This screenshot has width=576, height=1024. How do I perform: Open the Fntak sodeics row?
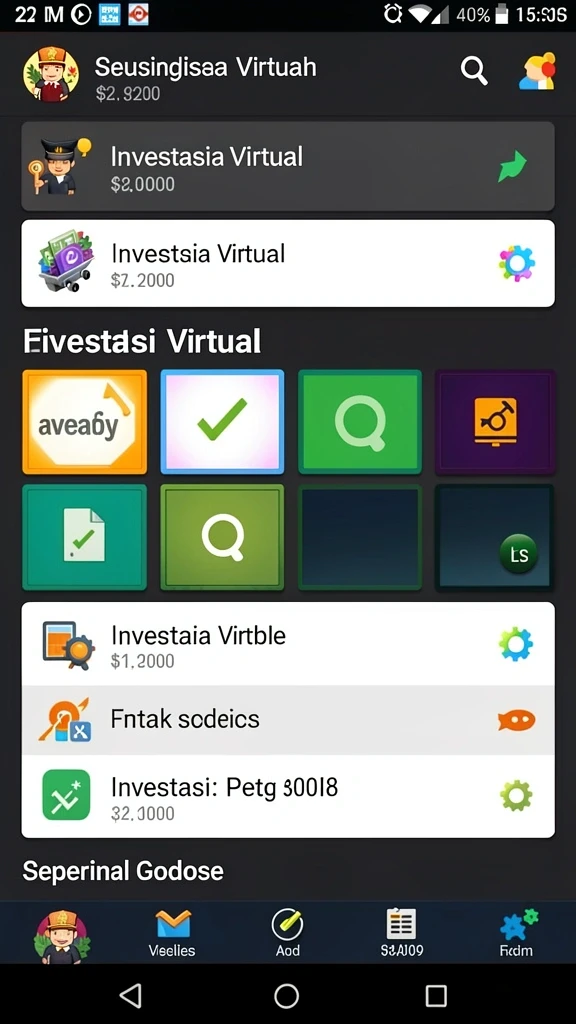point(288,720)
